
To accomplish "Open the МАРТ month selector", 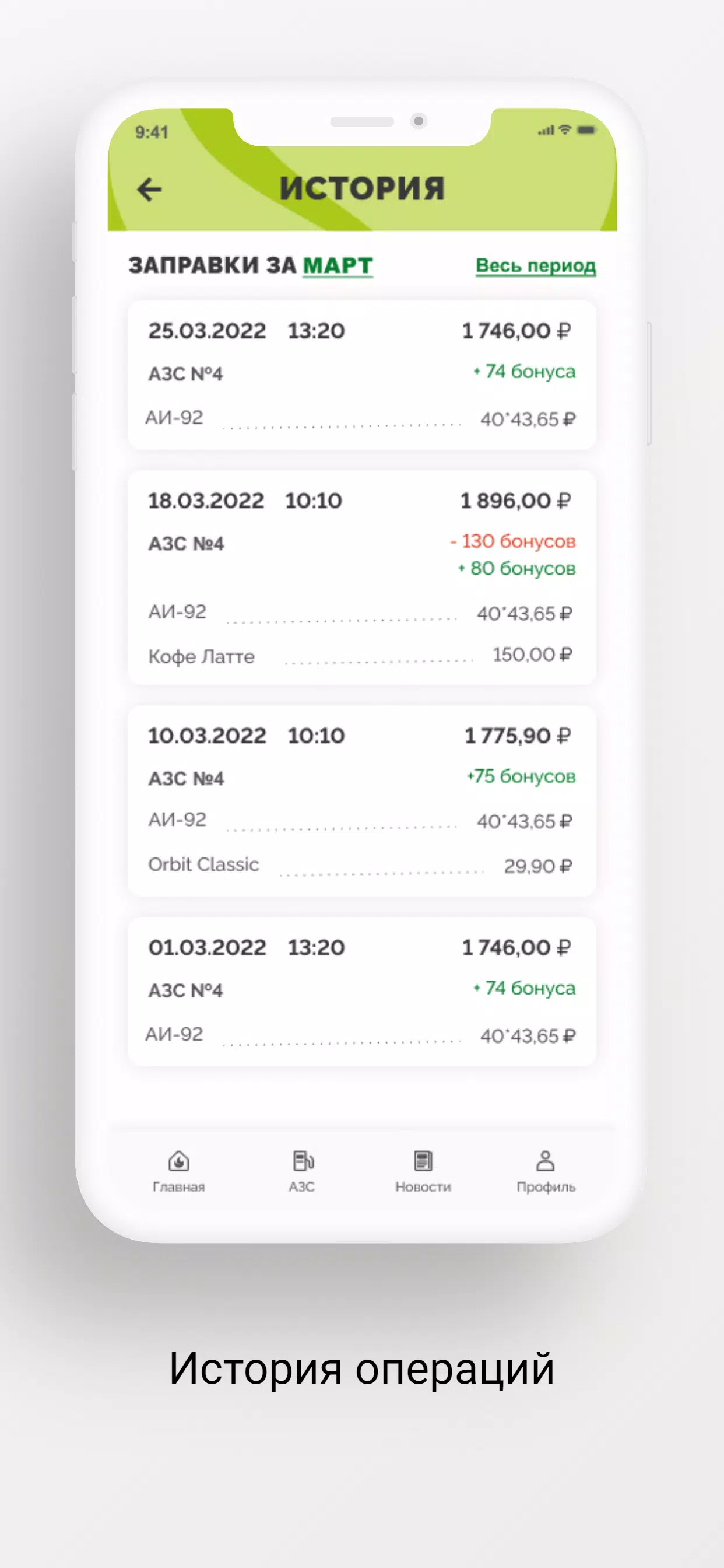I will click(338, 266).
